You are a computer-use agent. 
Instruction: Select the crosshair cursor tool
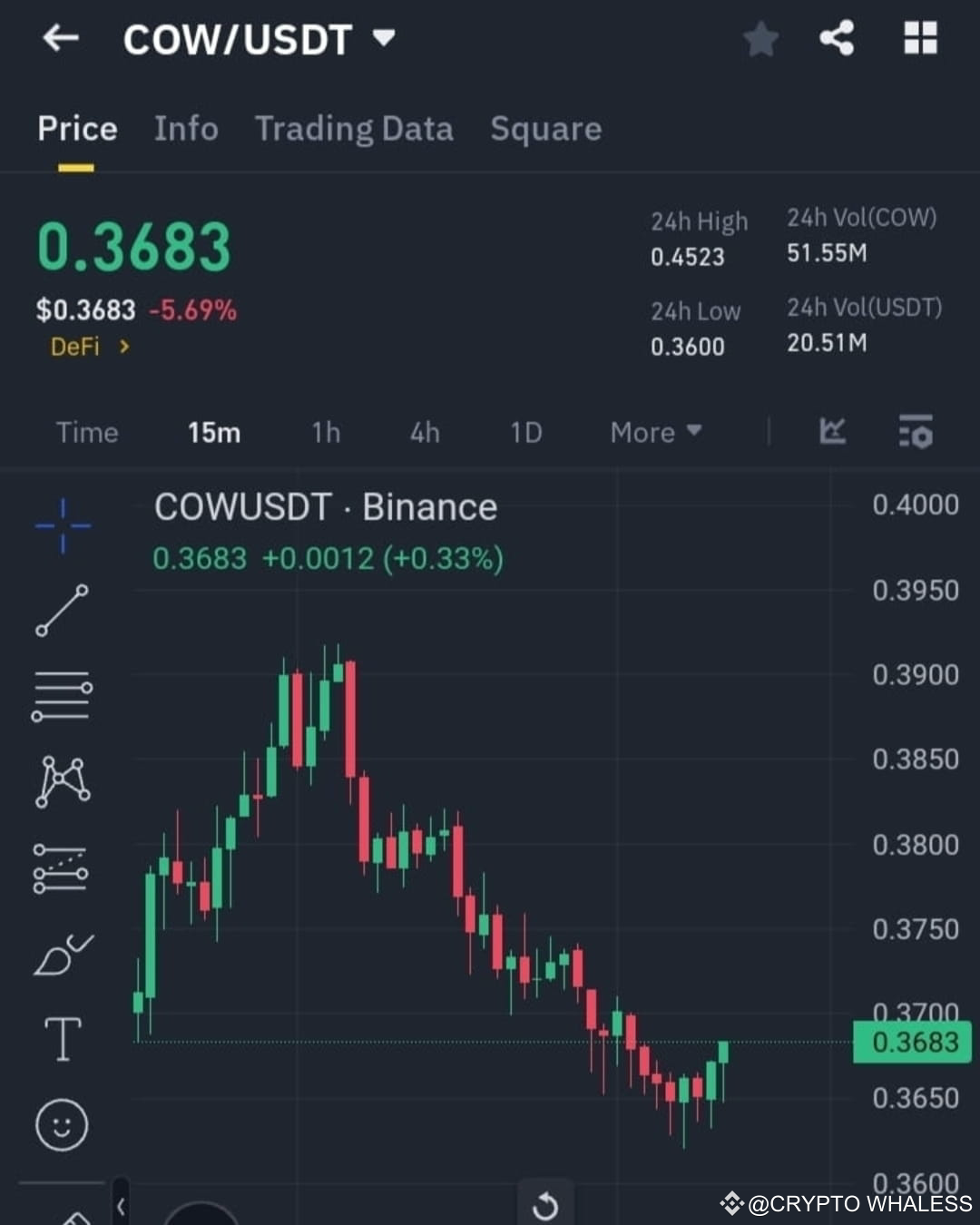(x=62, y=524)
